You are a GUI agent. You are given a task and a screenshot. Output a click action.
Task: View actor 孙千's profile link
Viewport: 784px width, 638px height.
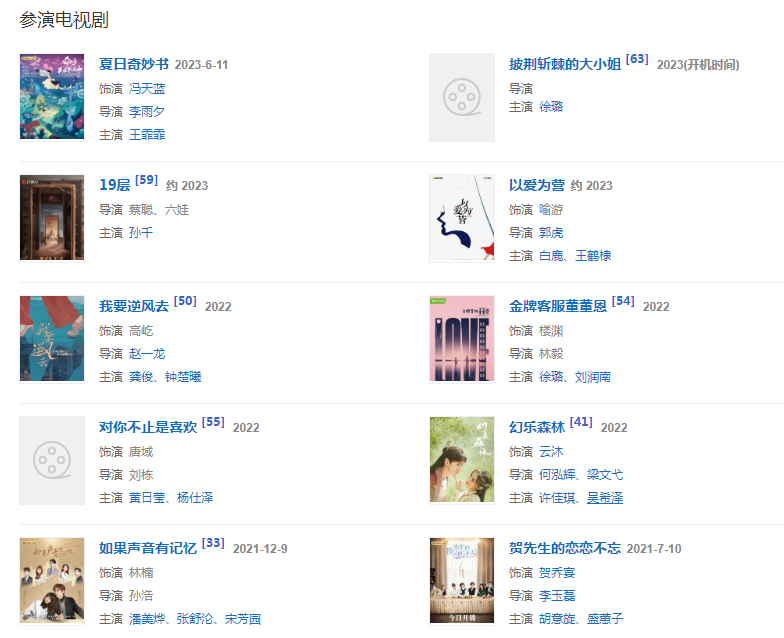pyautogui.click(x=141, y=232)
